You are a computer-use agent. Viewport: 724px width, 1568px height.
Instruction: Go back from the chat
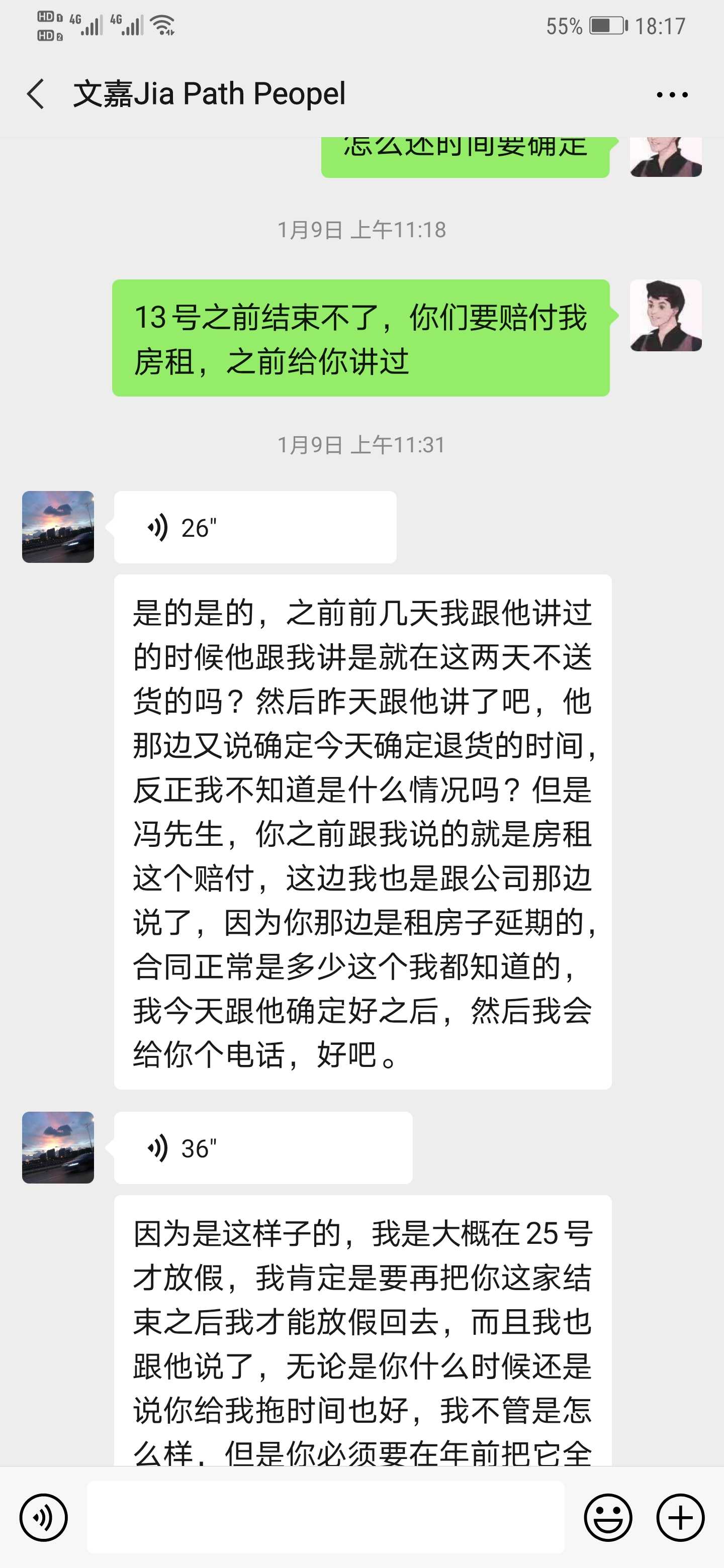(x=35, y=94)
